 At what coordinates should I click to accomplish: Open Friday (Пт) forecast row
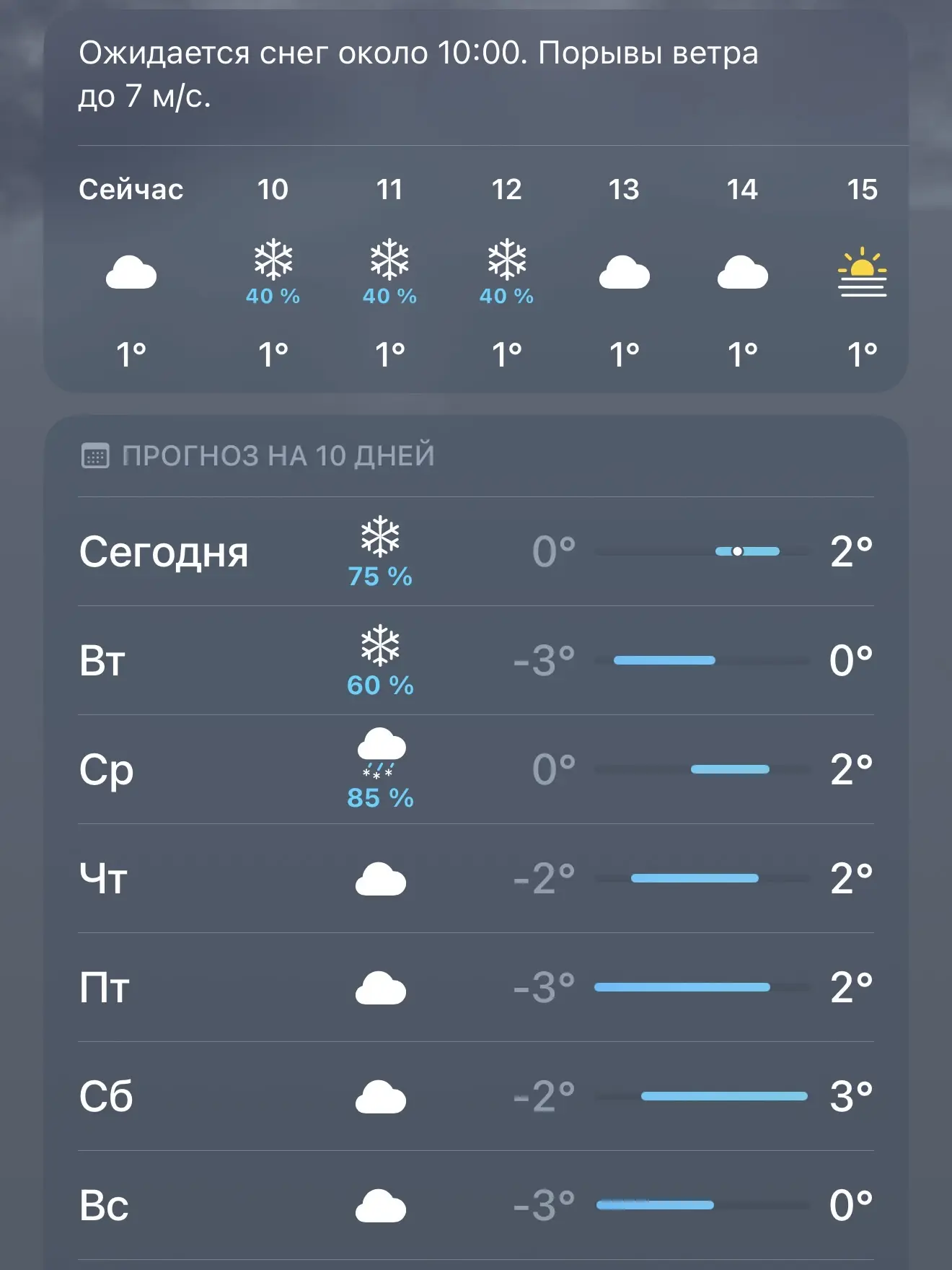476,988
